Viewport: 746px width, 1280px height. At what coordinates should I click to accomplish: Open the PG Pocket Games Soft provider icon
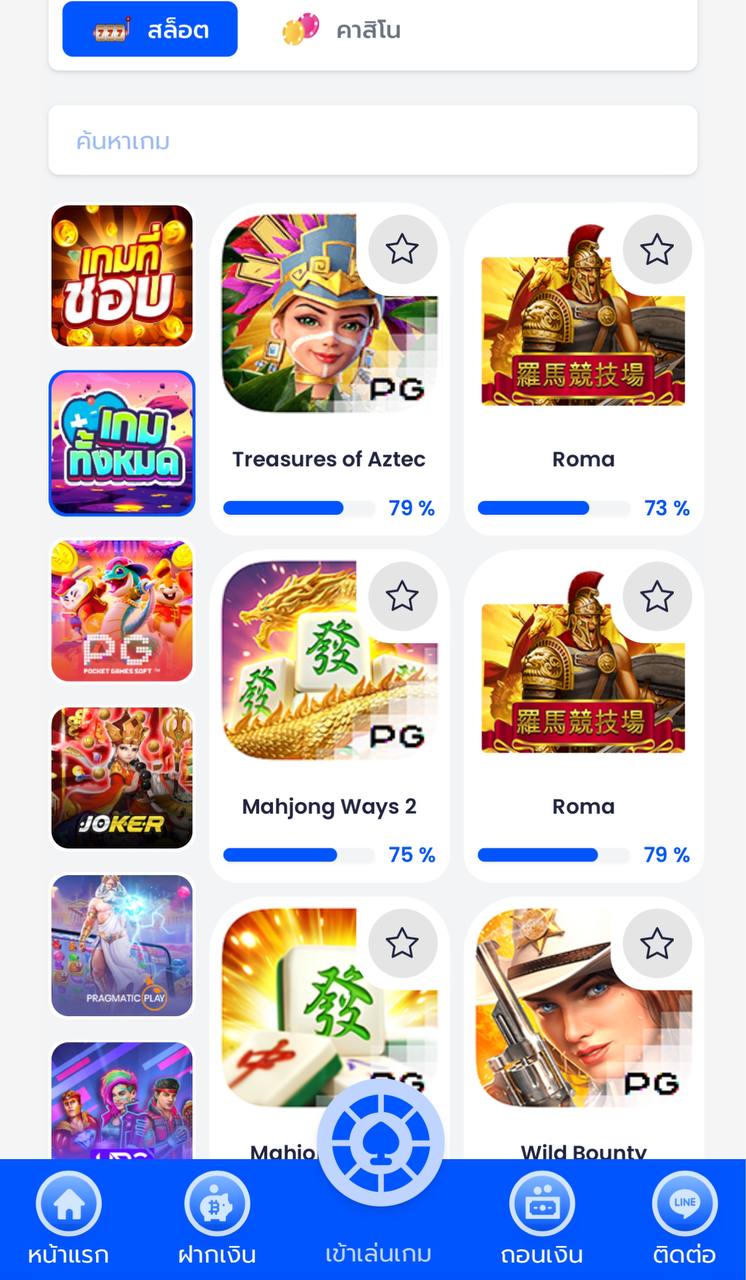point(121,611)
